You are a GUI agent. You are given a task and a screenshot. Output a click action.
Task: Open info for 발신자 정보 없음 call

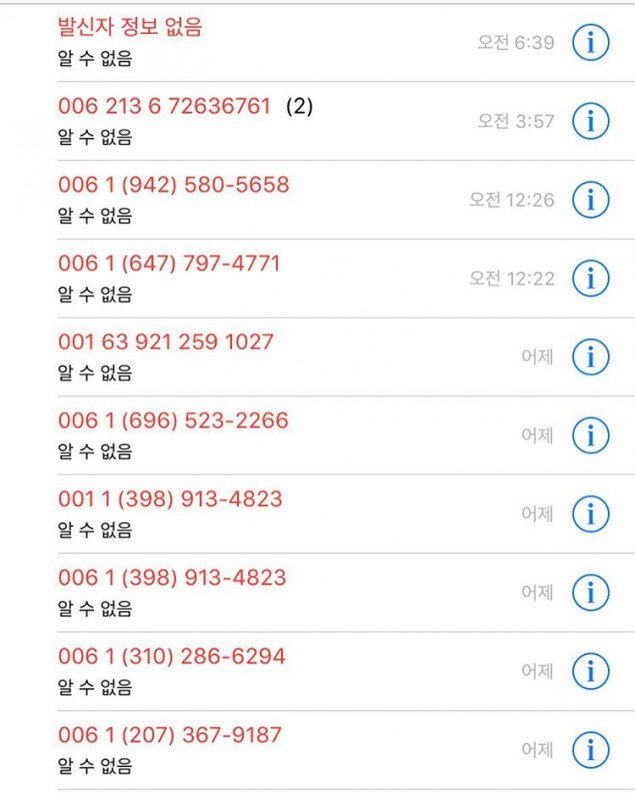590,43
